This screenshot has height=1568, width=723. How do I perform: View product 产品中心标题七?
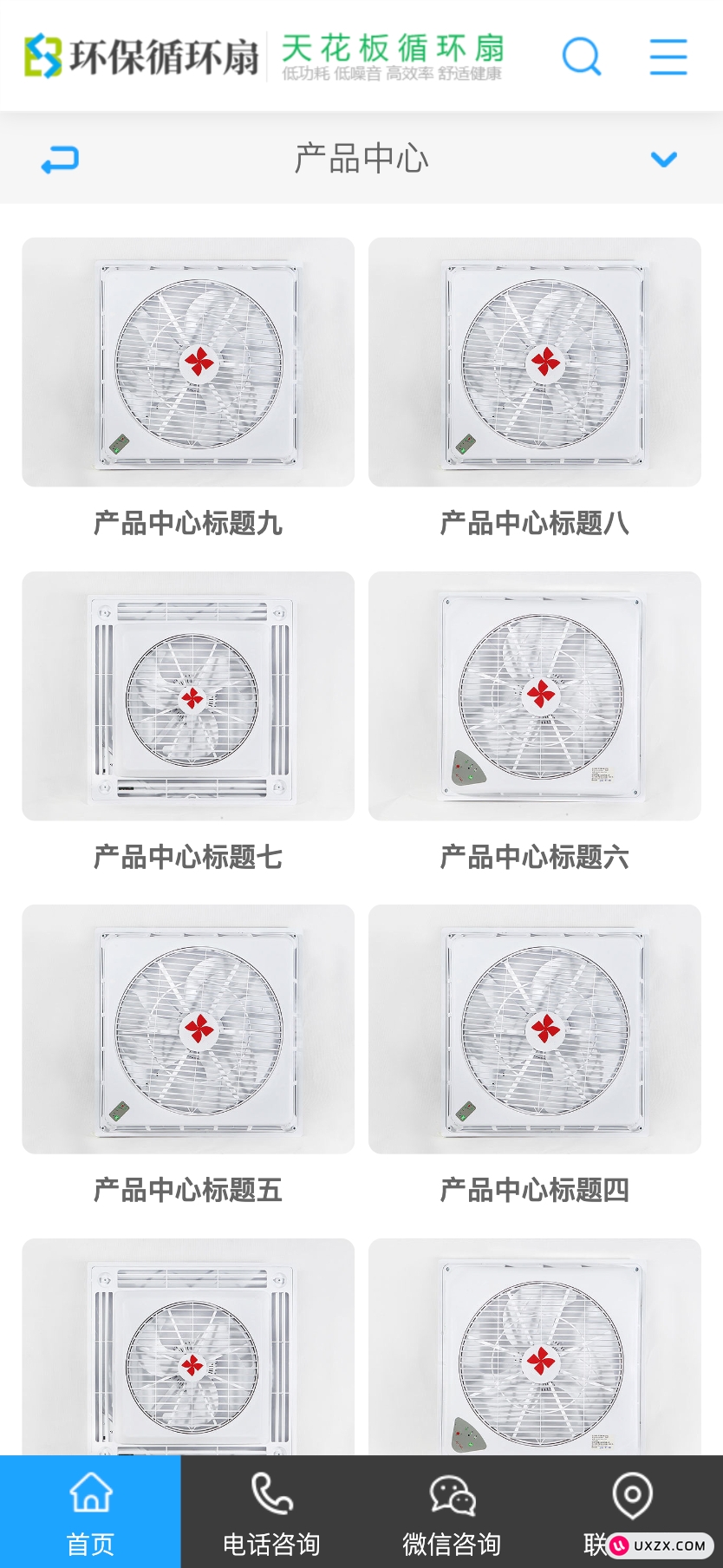(x=188, y=696)
